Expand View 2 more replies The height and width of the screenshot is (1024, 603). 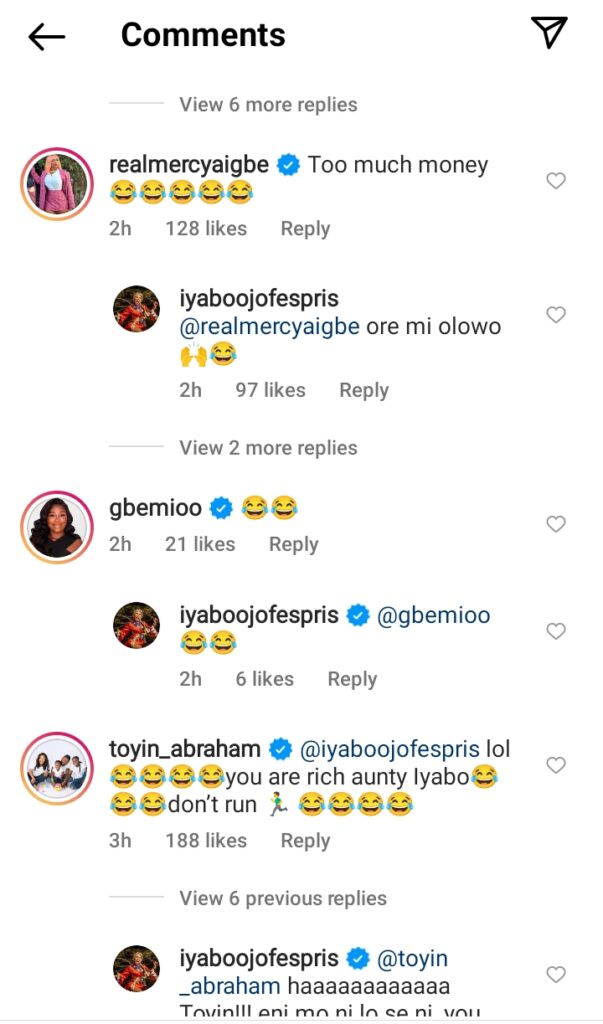[x=267, y=448]
